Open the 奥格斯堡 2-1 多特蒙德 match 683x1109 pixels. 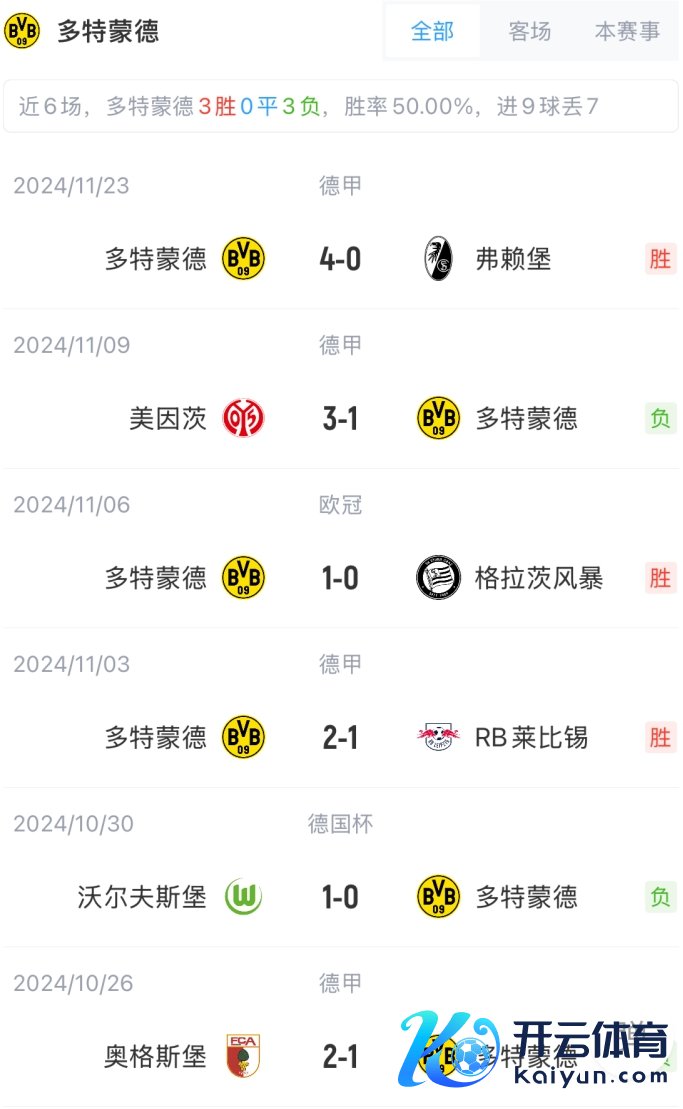[x=340, y=1056]
